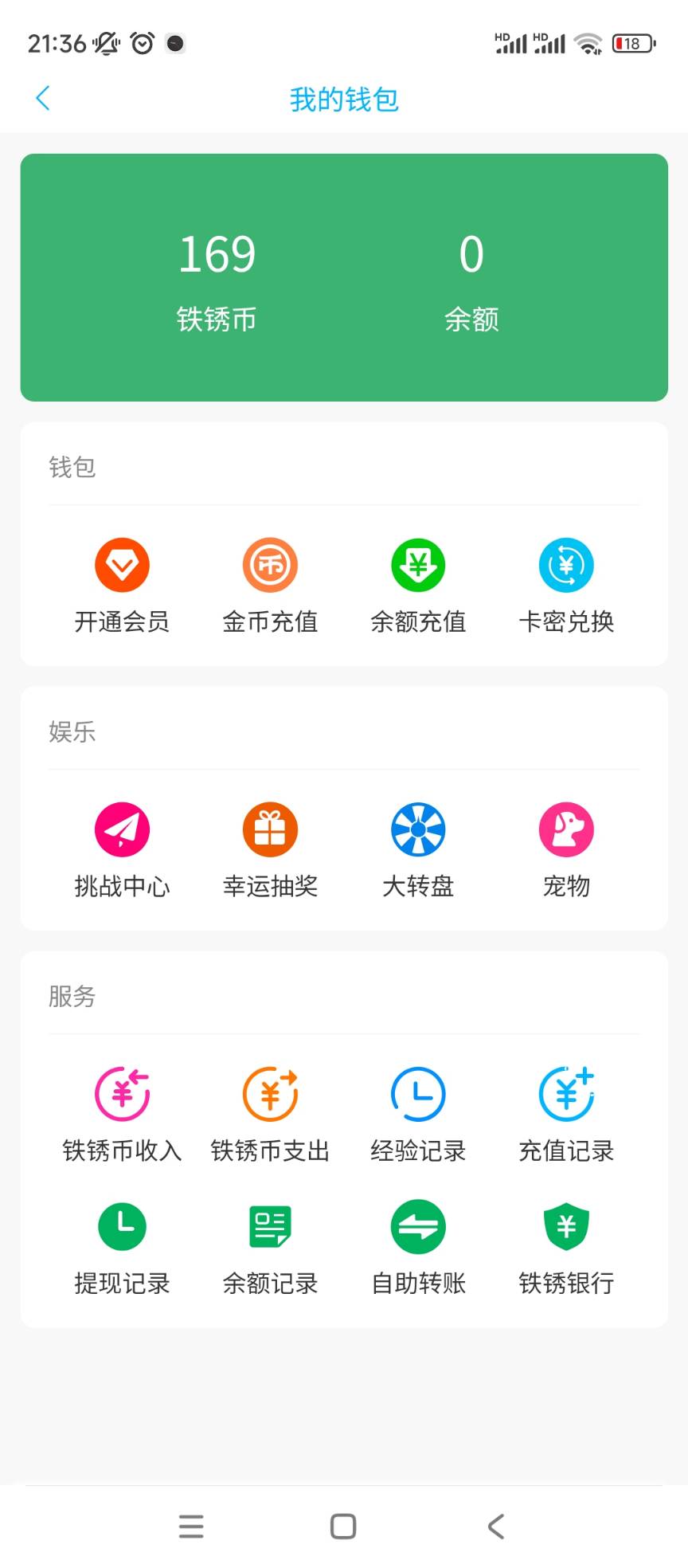Image resolution: width=688 pixels, height=1568 pixels.
Task: Open recent apps from navigation bar
Action: [x=191, y=1527]
